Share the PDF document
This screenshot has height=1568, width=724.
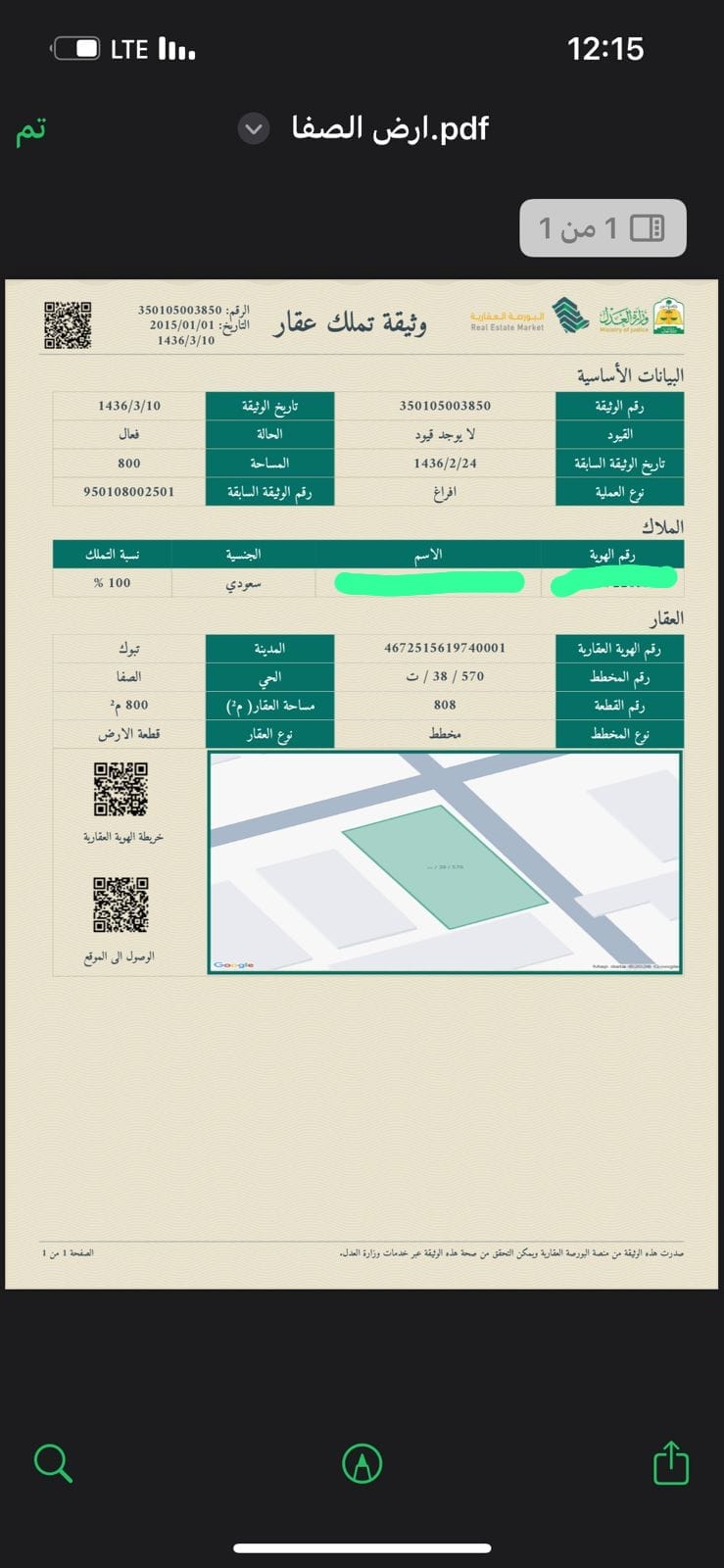click(671, 1463)
